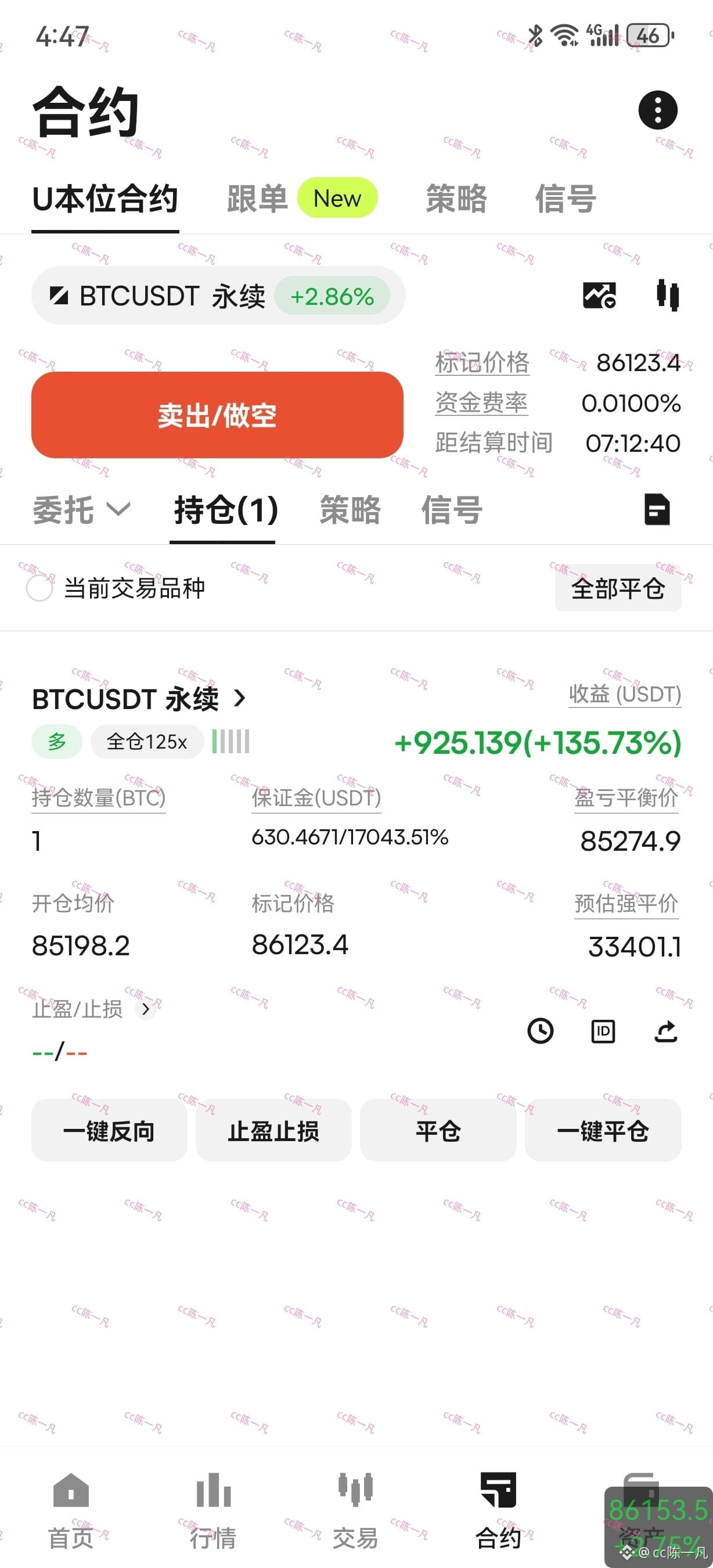Tap 全部平仓 to close all positions

[x=618, y=588]
